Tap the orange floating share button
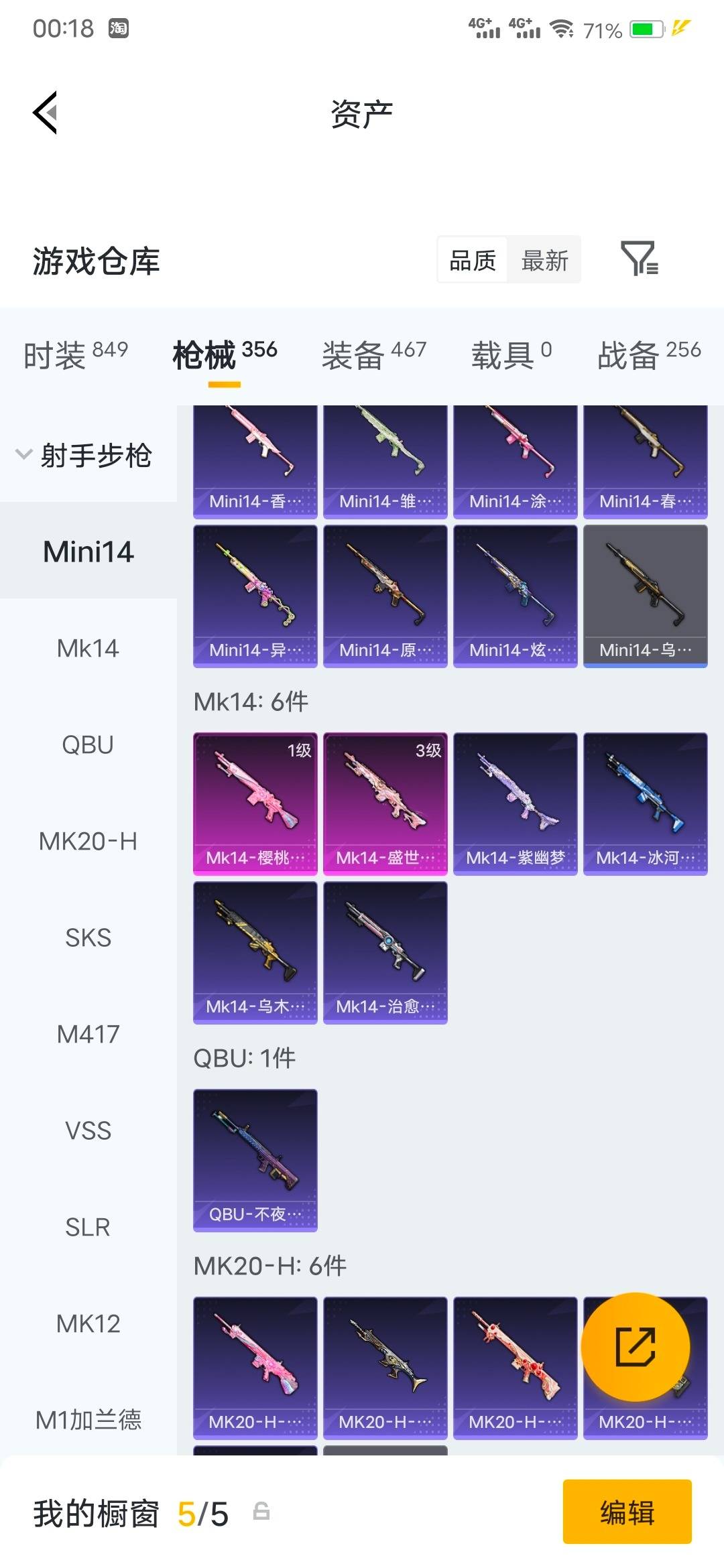Screen dimensions: 724x1568 click(635, 1346)
